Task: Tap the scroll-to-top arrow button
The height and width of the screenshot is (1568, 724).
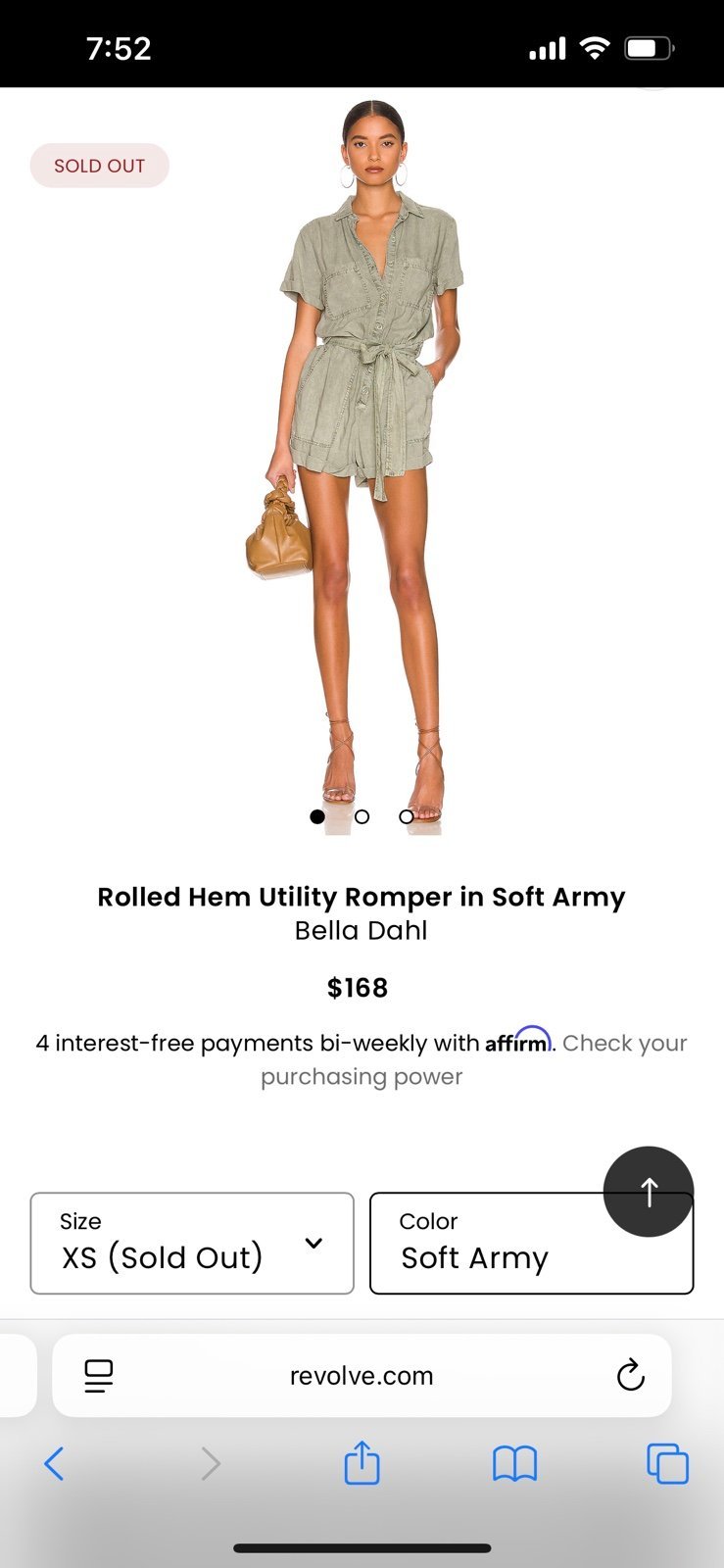Action: click(649, 1192)
